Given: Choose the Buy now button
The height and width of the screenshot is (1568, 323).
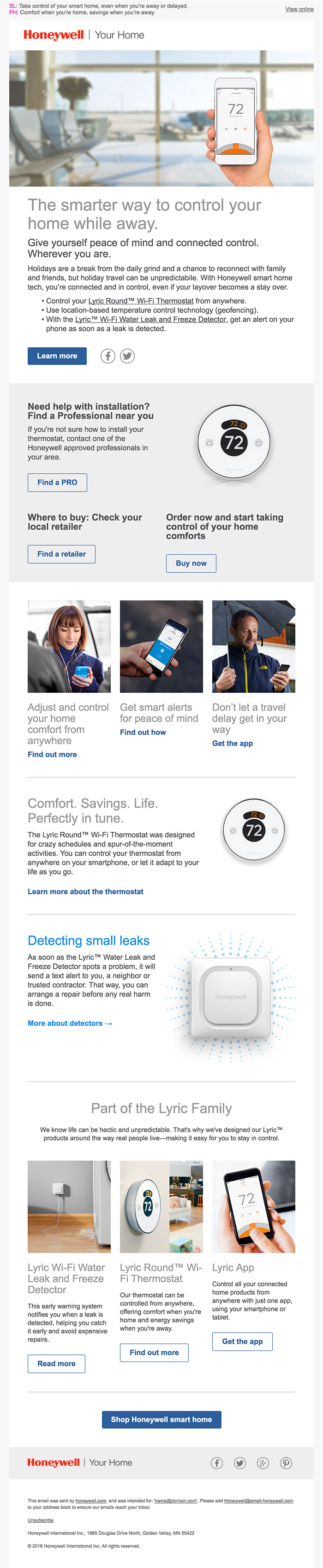Looking at the screenshot, I should pyautogui.click(x=191, y=563).
